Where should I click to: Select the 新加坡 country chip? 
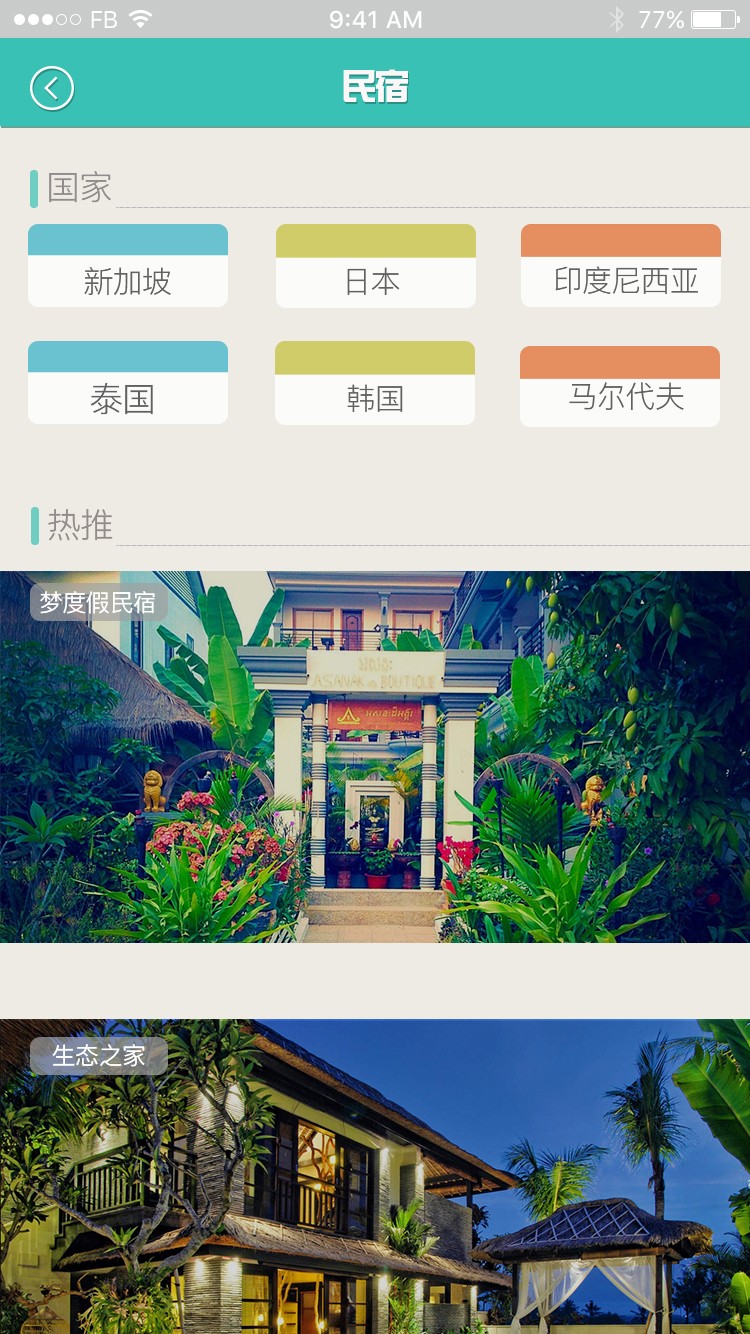[x=128, y=267]
